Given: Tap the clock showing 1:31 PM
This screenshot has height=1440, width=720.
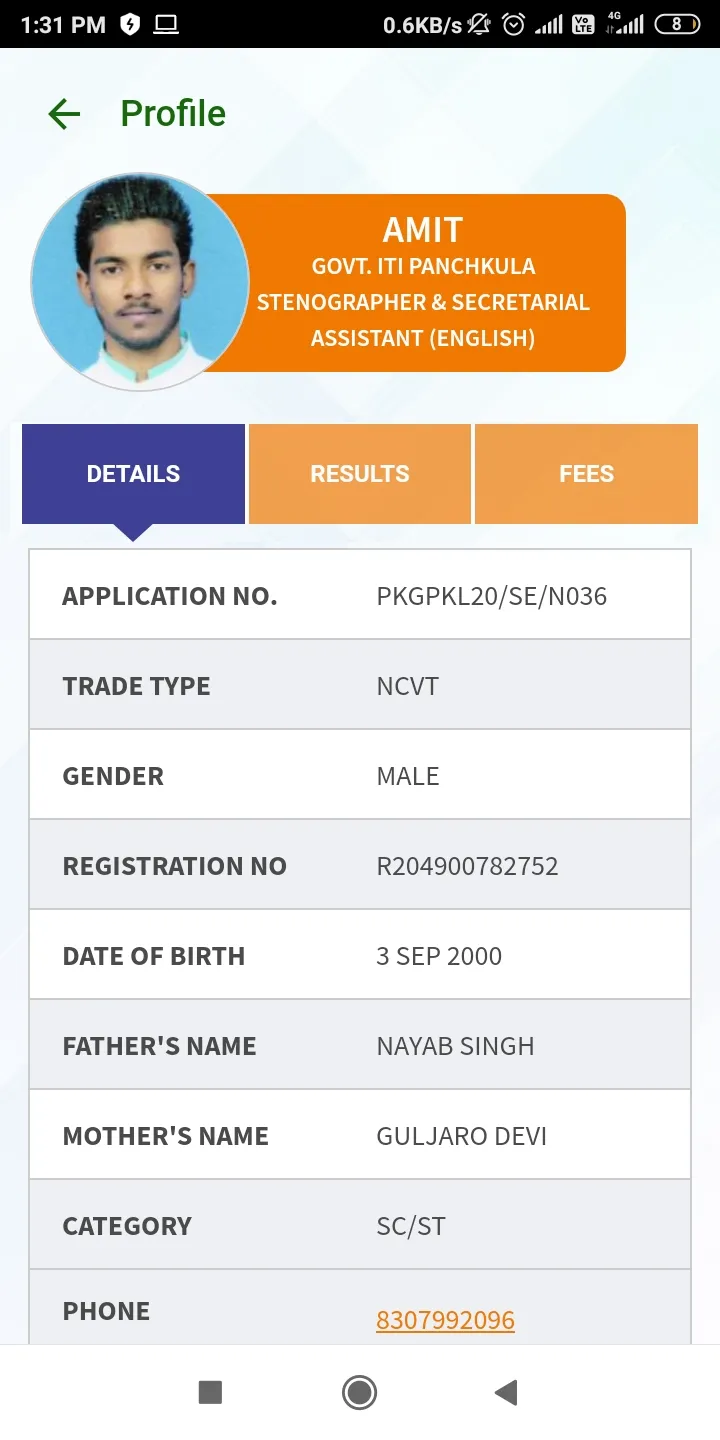Looking at the screenshot, I should coord(62,23).
